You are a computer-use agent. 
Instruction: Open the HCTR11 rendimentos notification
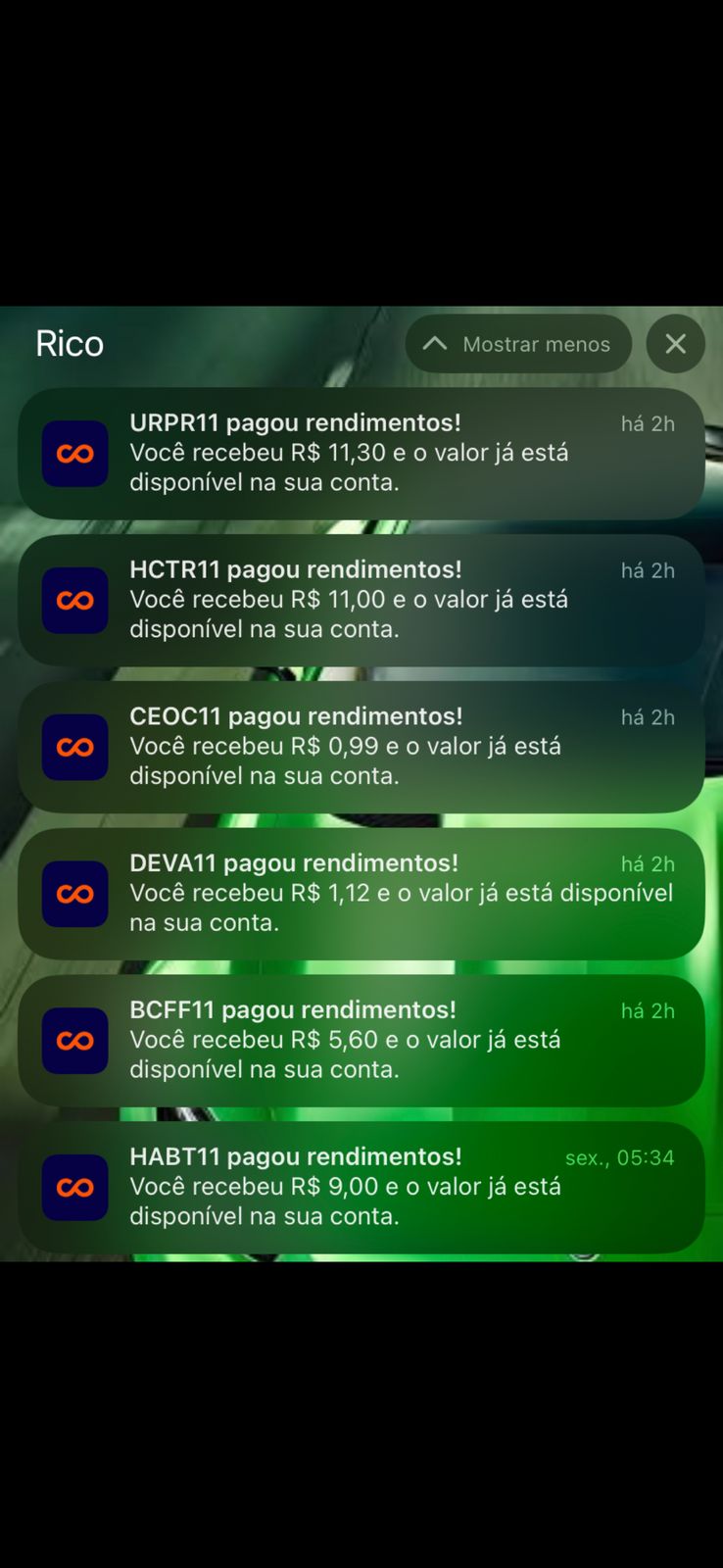361,600
